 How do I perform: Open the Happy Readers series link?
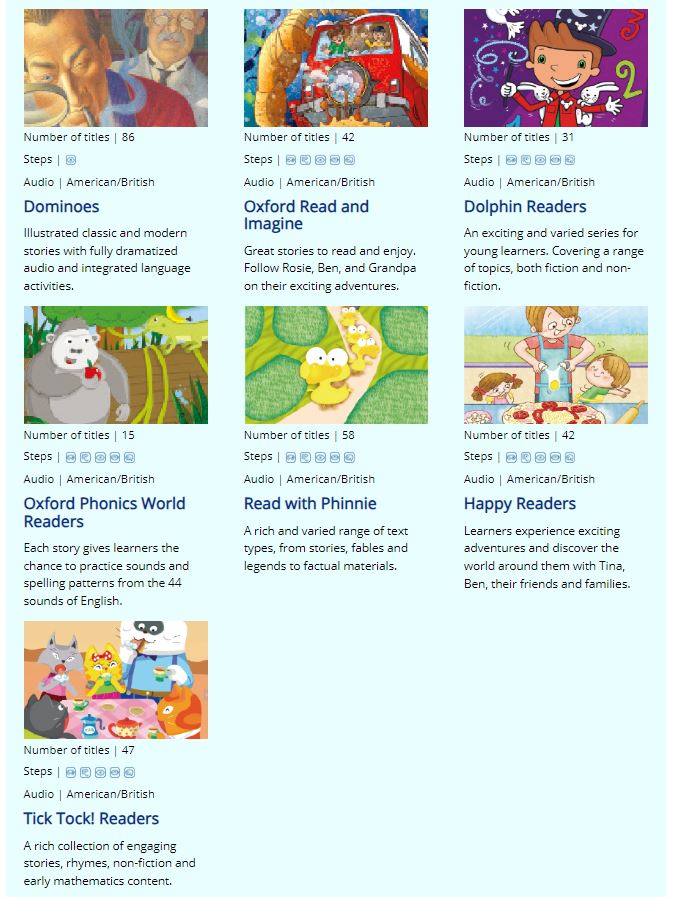pos(519,504)
